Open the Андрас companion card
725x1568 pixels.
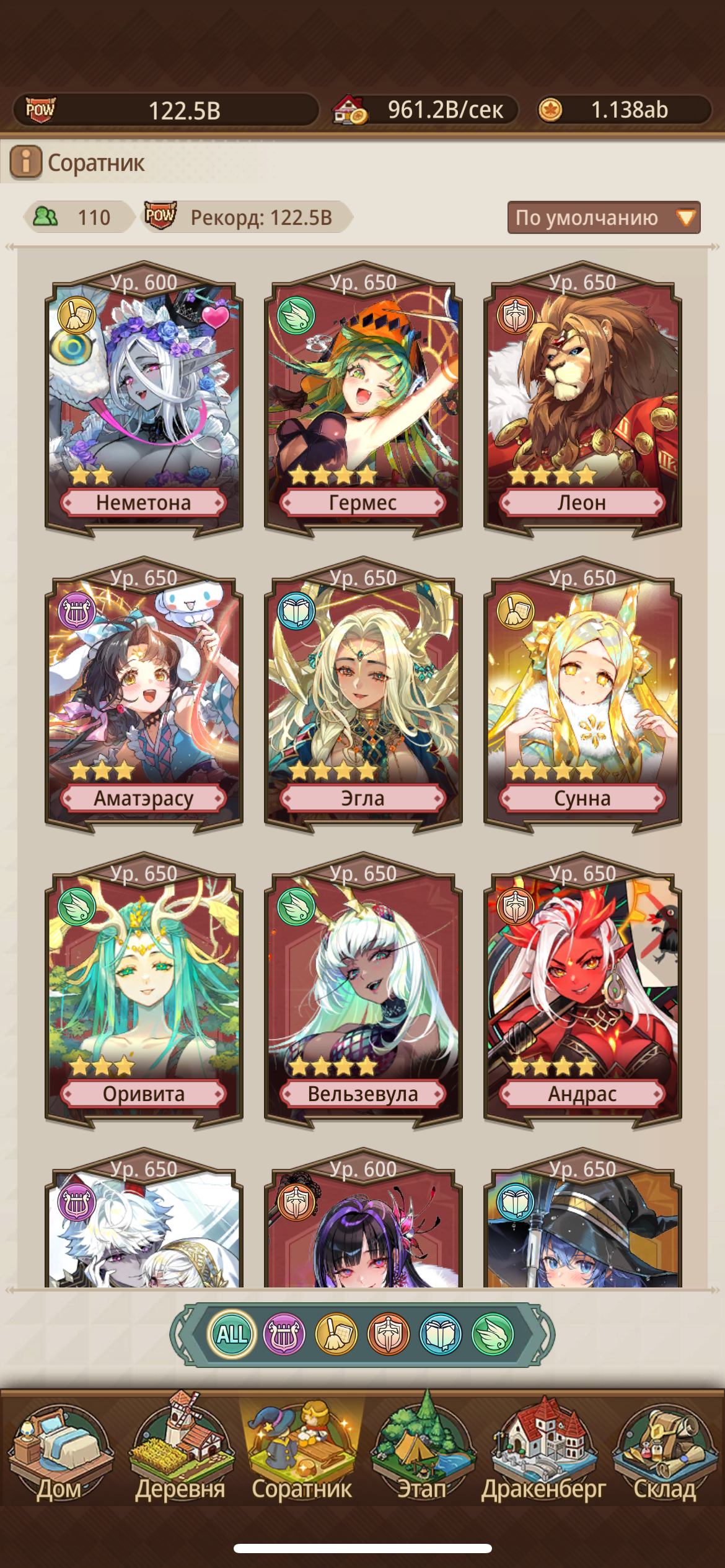pyautogui.click(x=582, y=991)
